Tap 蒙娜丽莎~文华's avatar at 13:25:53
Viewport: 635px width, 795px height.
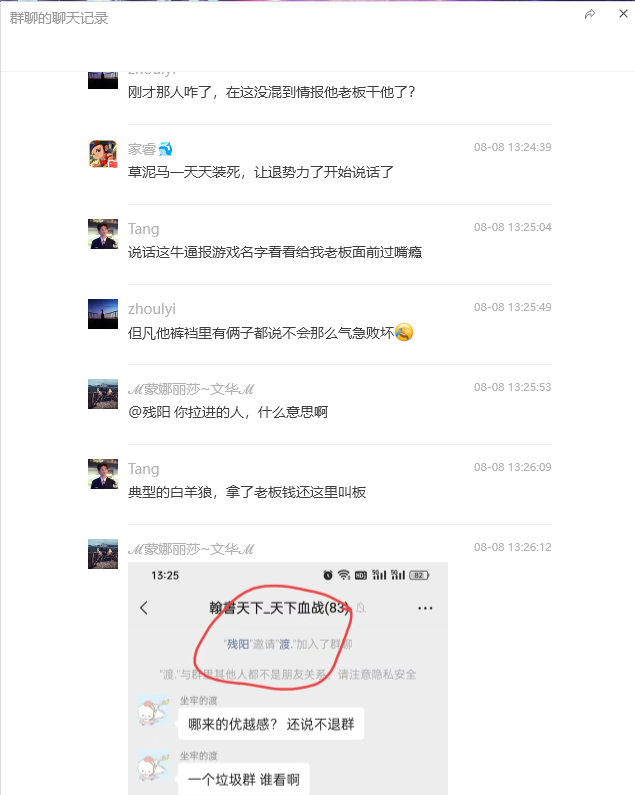click(104, 394)
